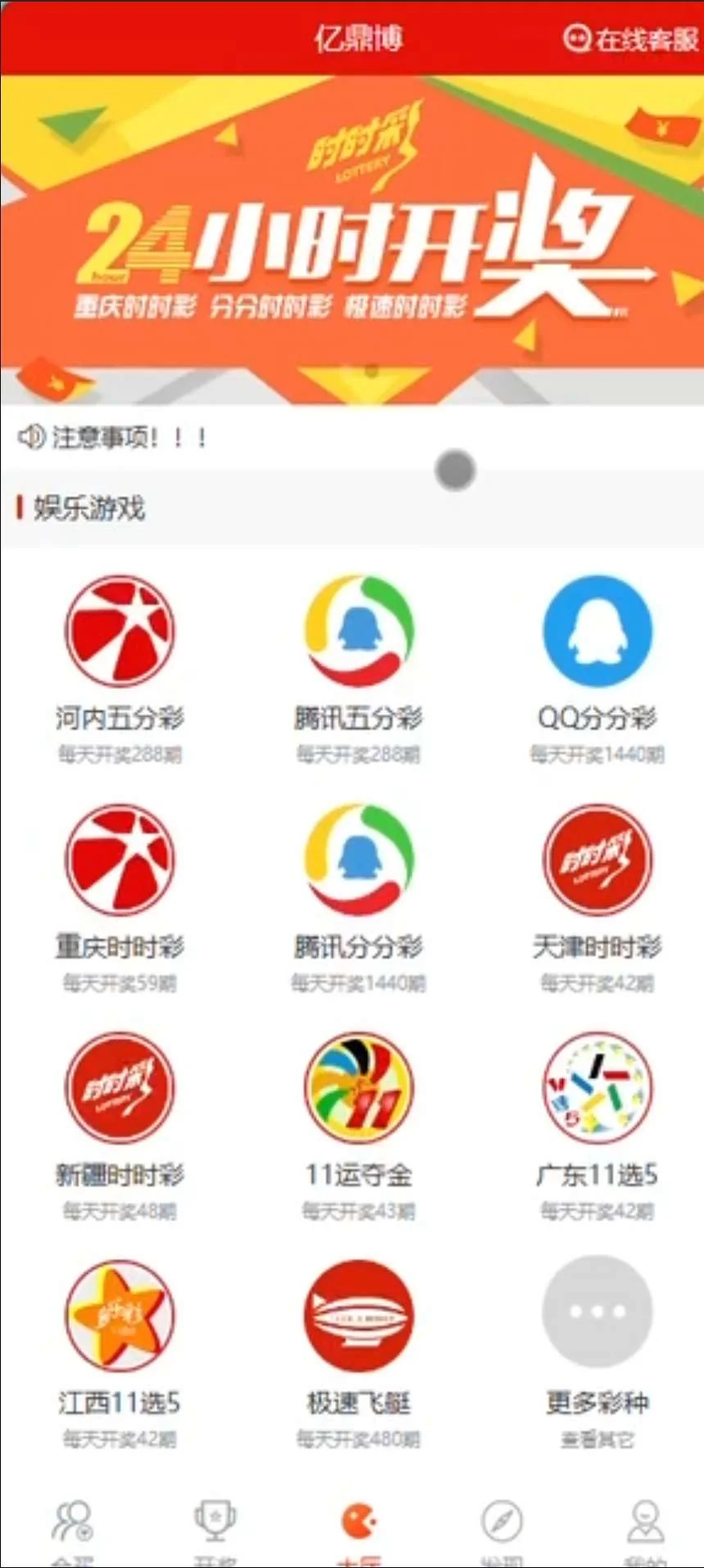The image size is (704, 1568).
Task: Read the 注意事项 notice
Action: 114,437
